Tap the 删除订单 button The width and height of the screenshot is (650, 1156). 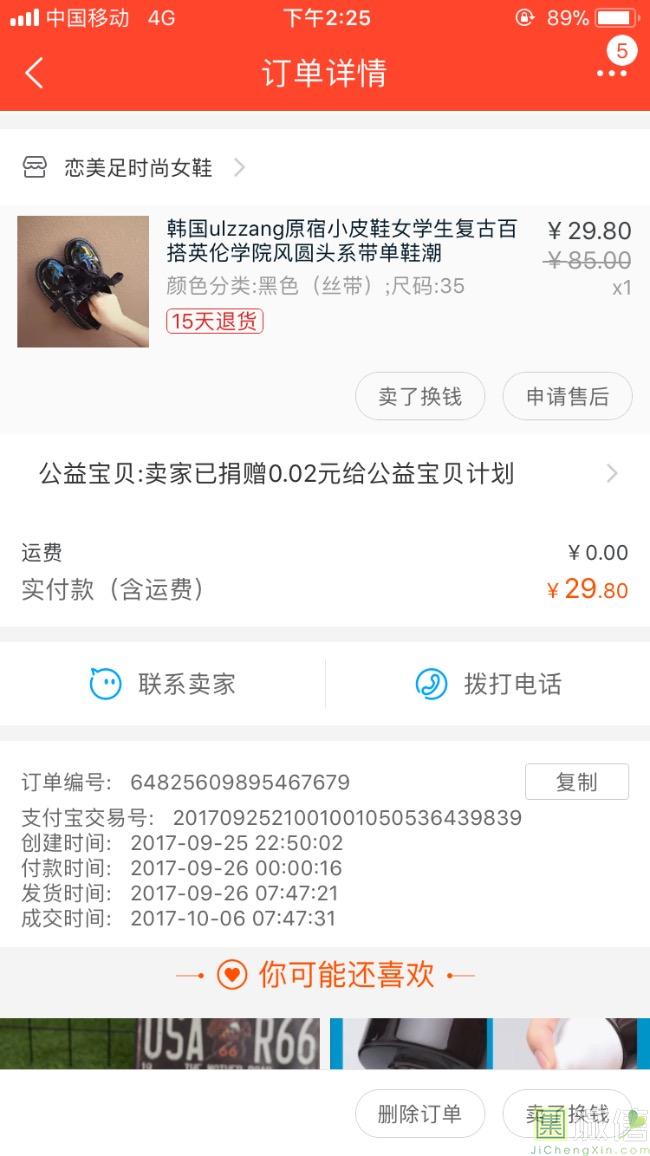pos(420,1114)
